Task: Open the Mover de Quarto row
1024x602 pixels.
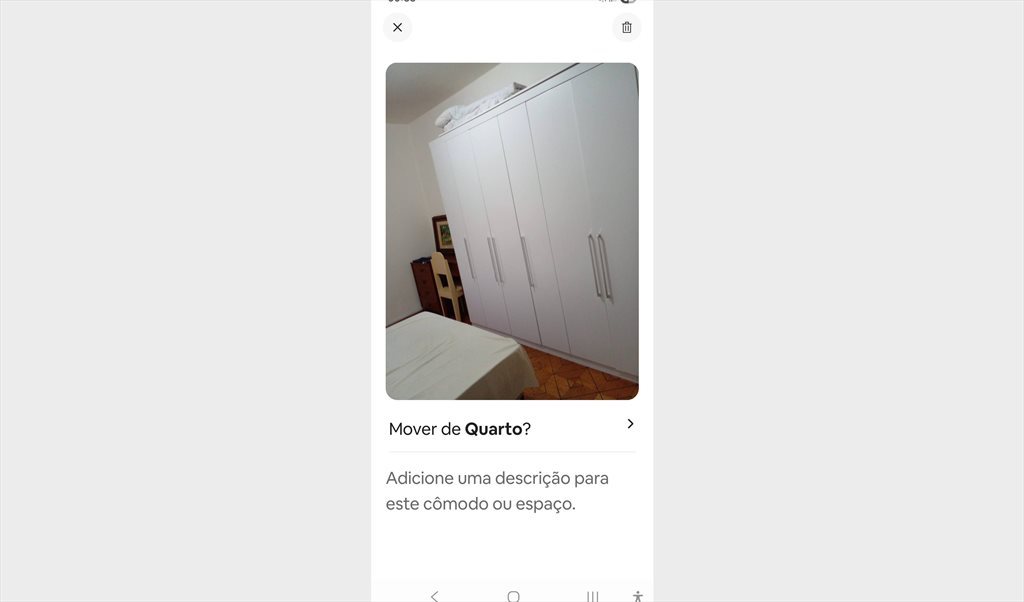Action: pyautogui.click(x=512, y=428)
